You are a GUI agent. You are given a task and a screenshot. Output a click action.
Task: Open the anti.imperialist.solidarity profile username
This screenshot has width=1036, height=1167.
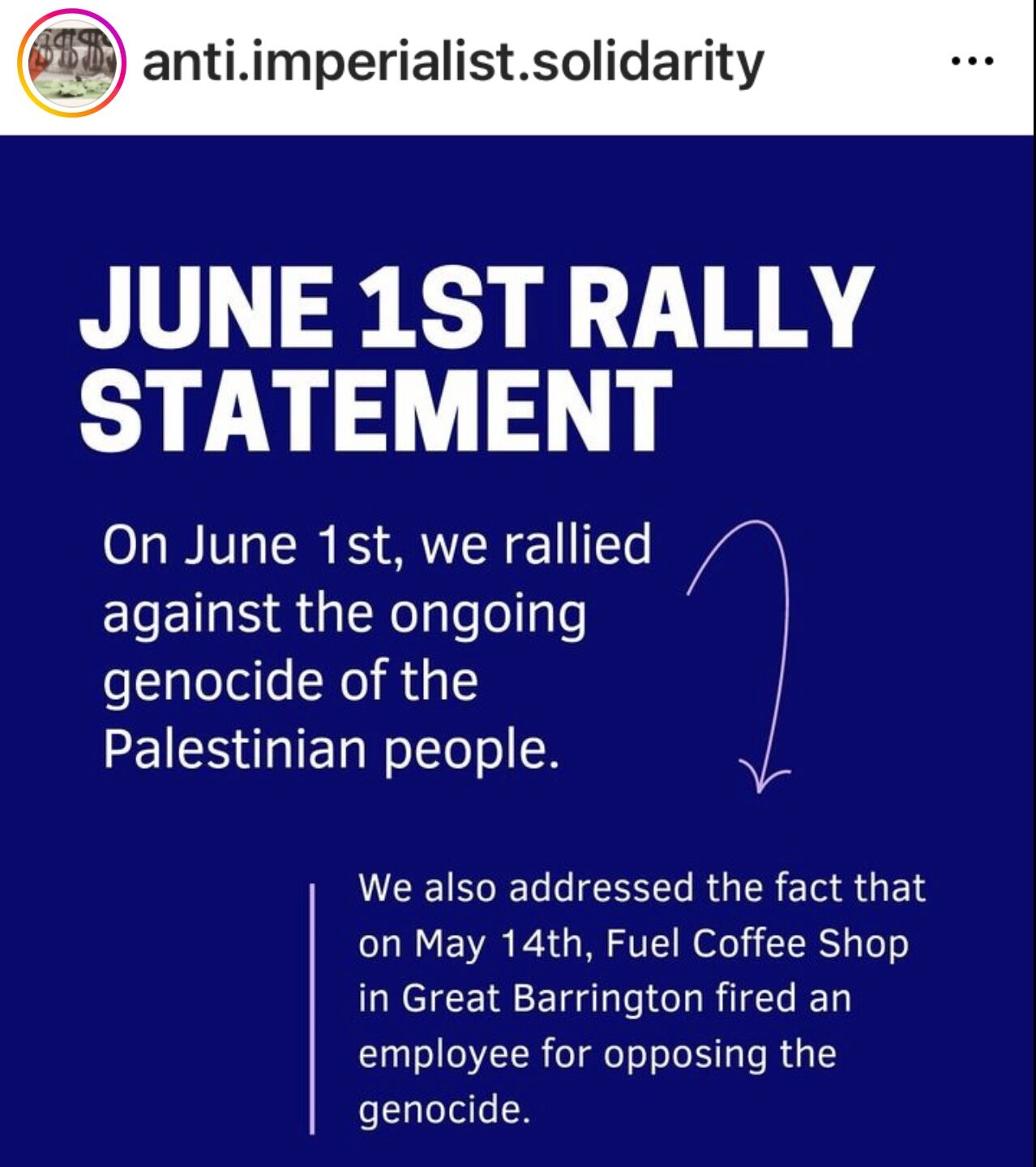(452, 62)
